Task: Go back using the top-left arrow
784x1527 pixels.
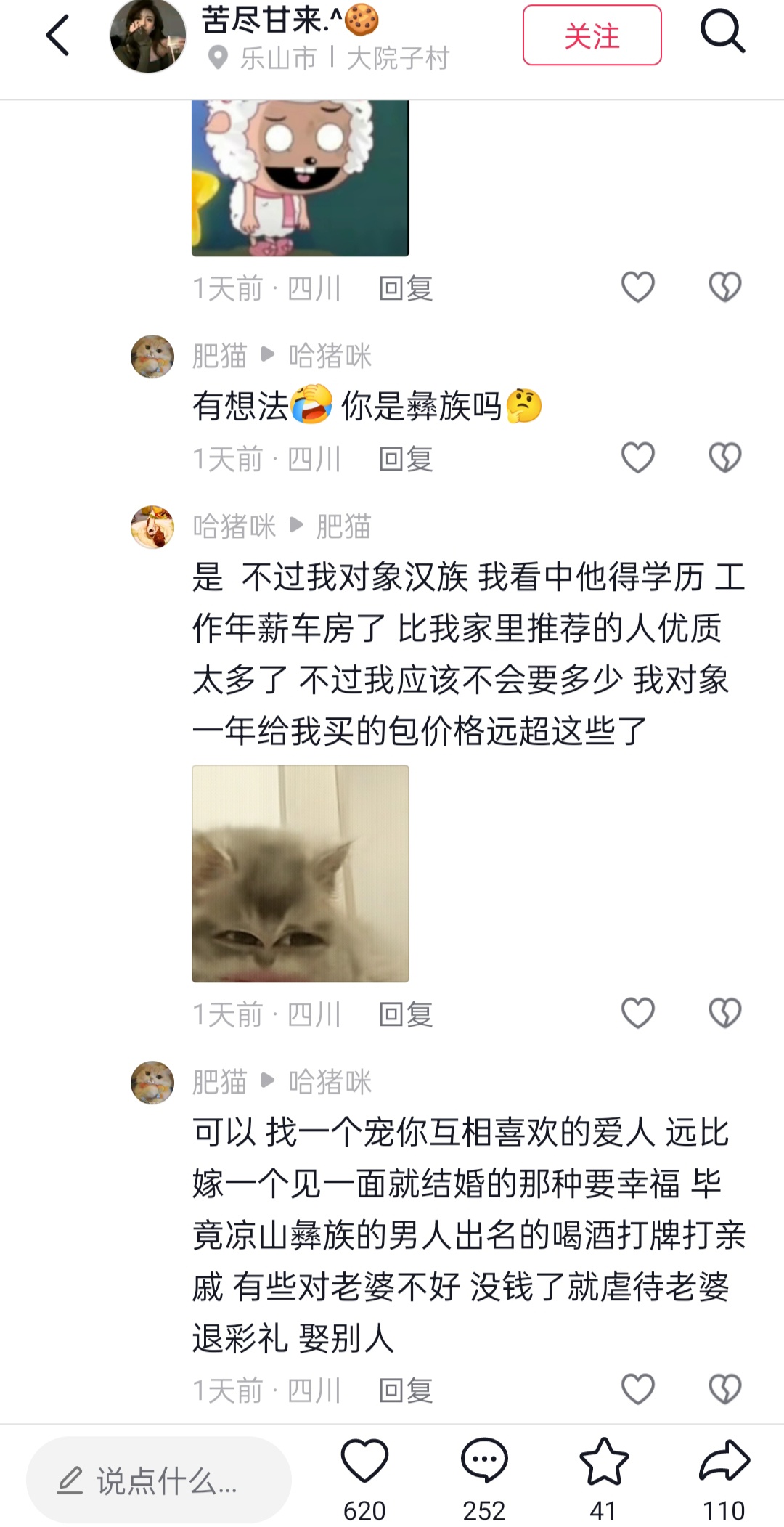Action: click(57, 35)
